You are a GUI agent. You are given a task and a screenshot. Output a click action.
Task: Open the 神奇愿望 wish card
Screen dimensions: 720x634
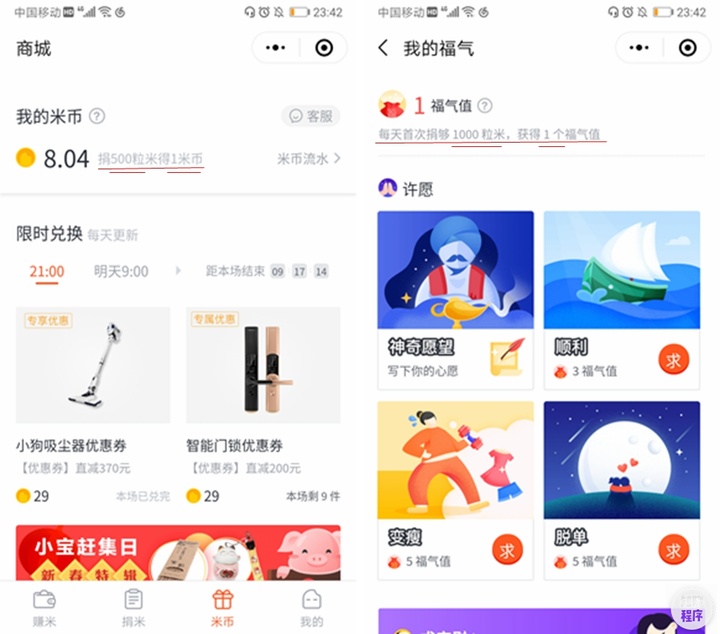coord(455,297)
